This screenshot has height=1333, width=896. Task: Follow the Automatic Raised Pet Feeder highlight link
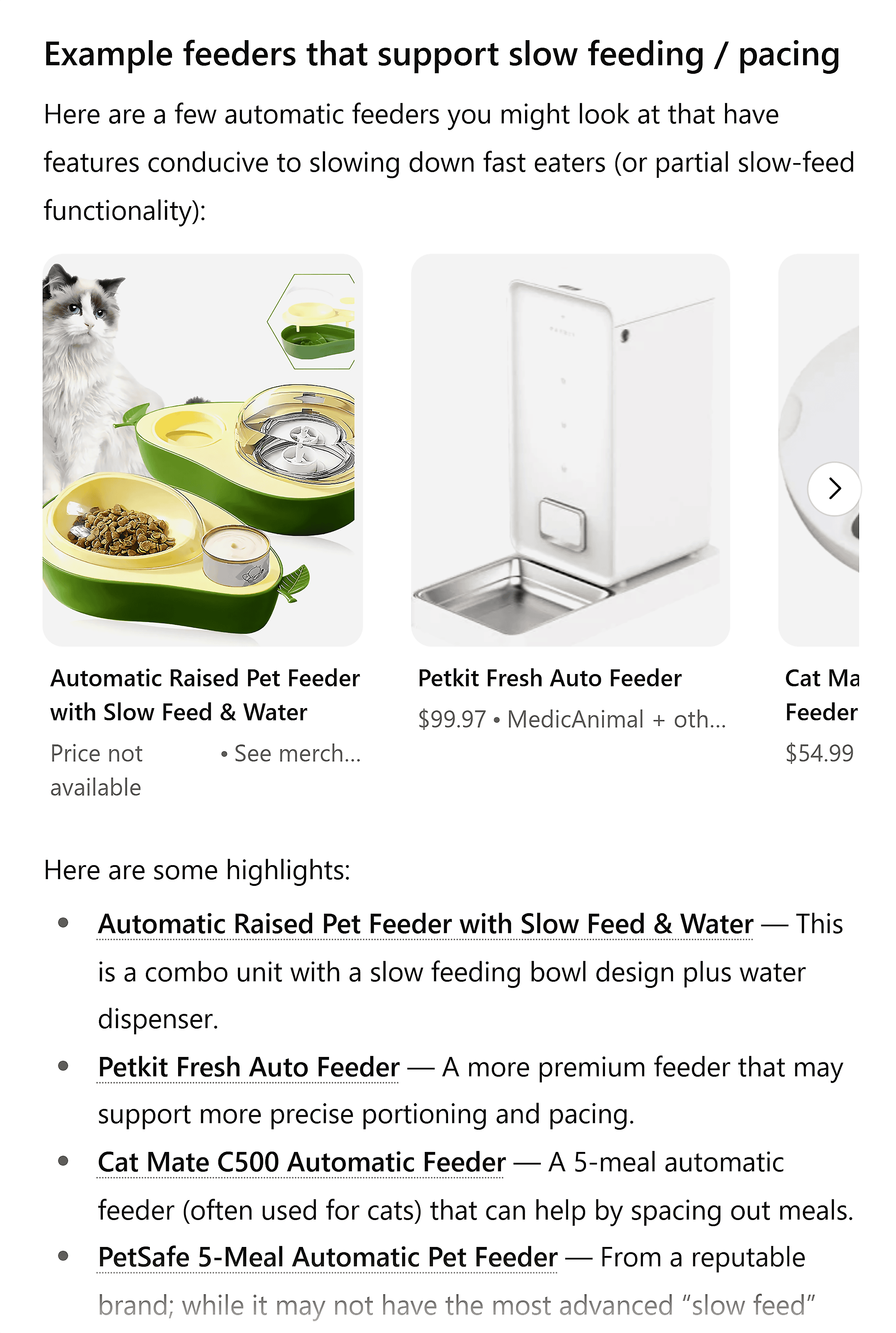425,924
